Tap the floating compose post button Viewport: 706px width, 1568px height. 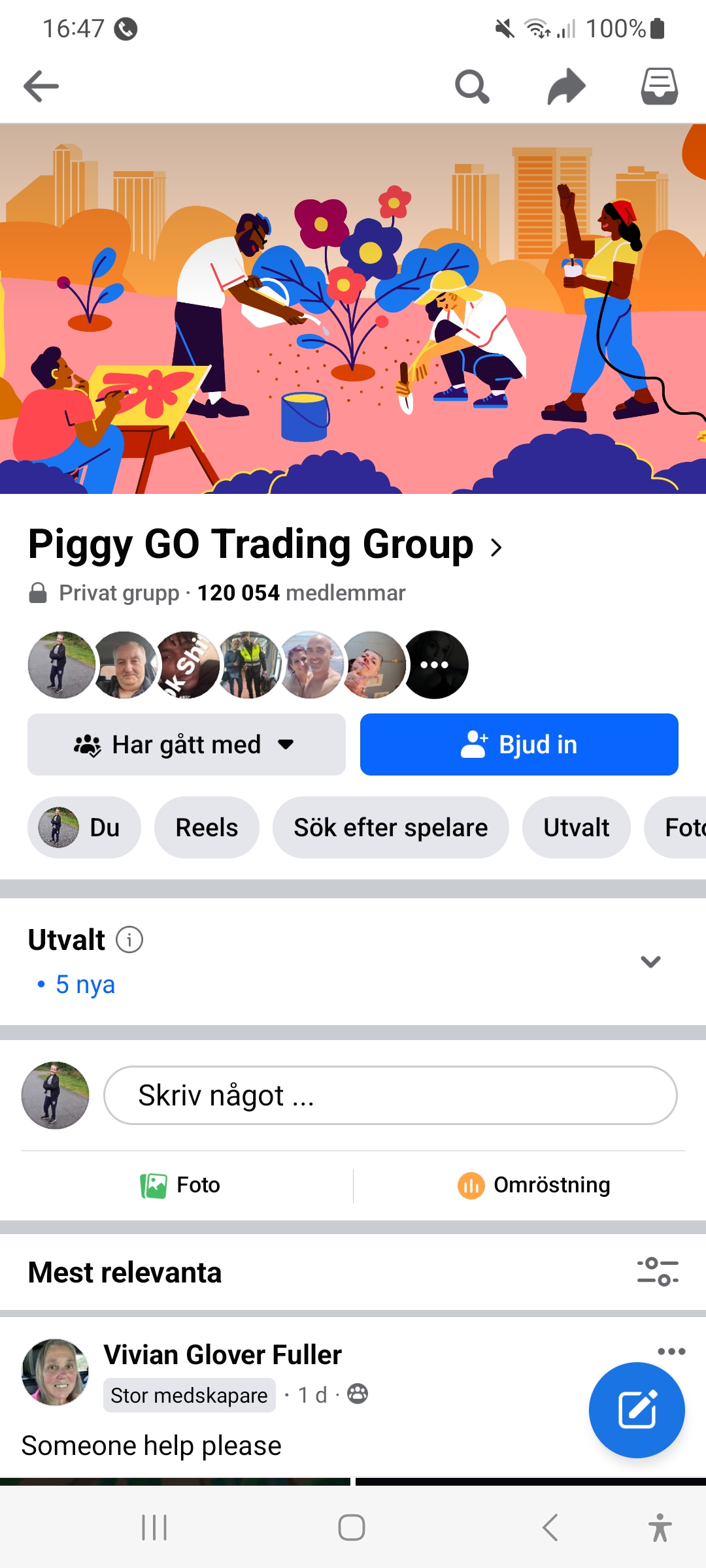(x=637, y=1410)
